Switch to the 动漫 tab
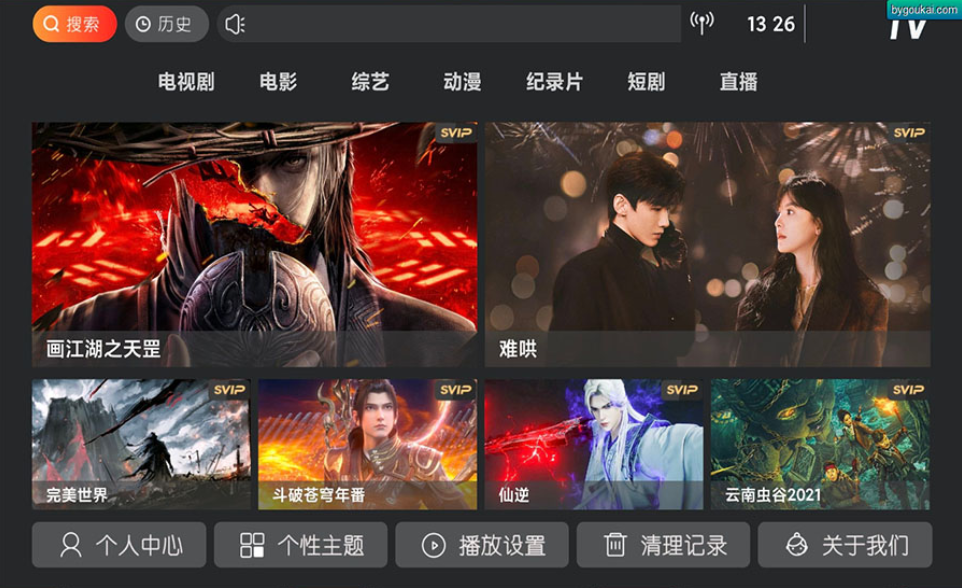962x588 pixels. pos(462,82)
